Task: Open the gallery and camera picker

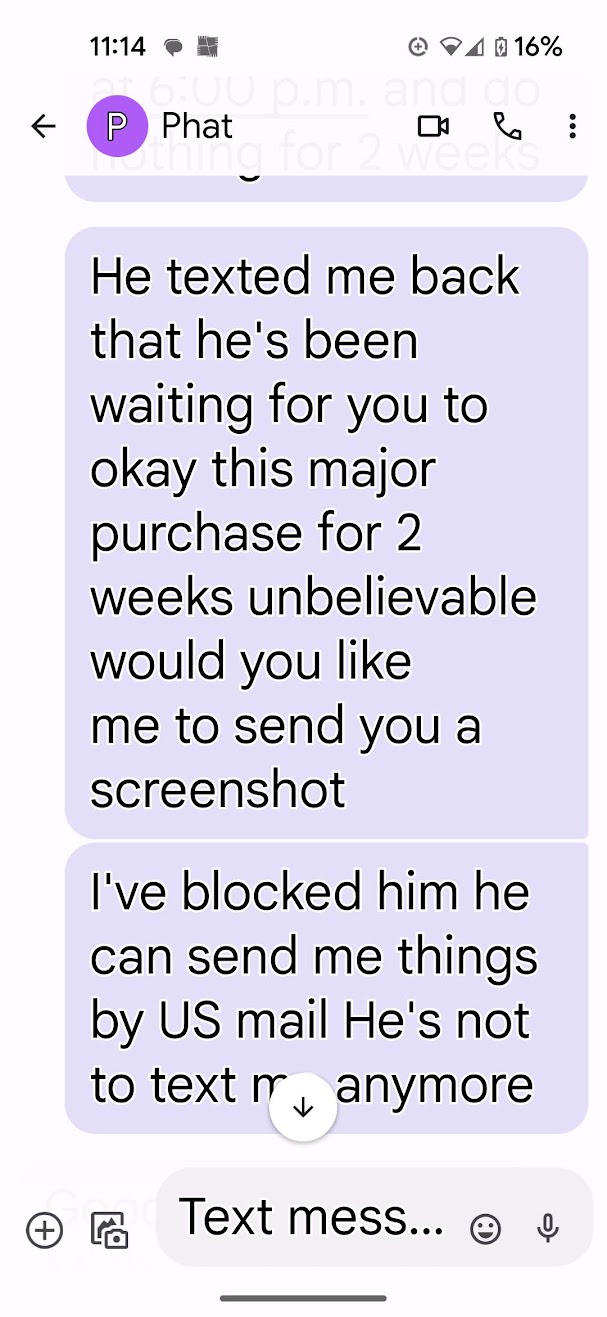Action: click(110, 1229)
